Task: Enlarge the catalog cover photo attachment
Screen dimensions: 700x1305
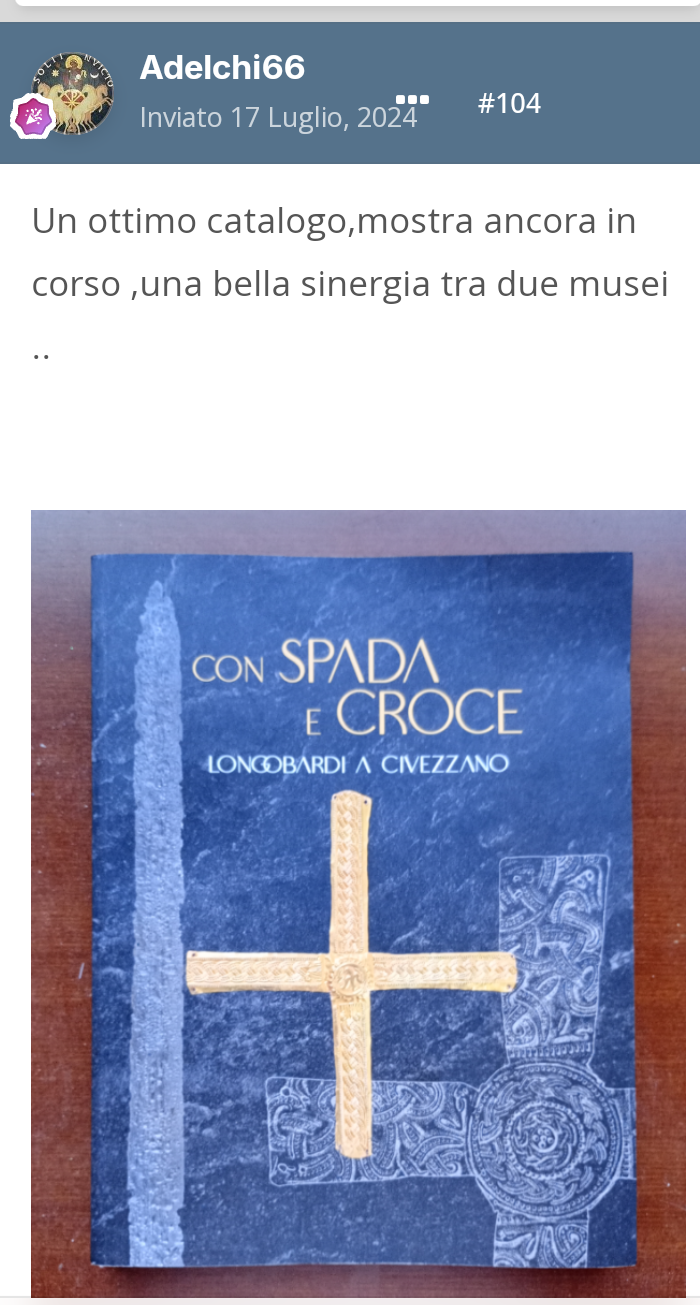Action: pyautogui.click(x=358, y=903)
